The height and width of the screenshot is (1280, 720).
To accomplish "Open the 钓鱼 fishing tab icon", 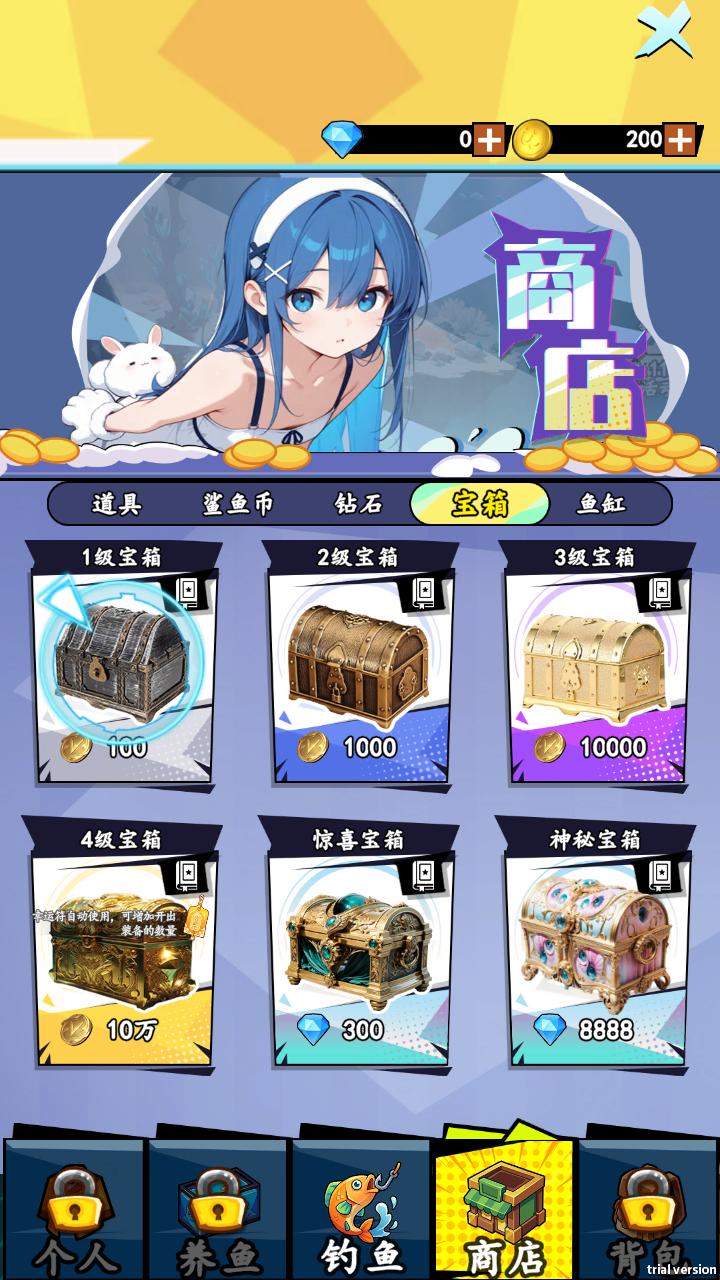I will pyautogui.click(x=360, y=1197).
